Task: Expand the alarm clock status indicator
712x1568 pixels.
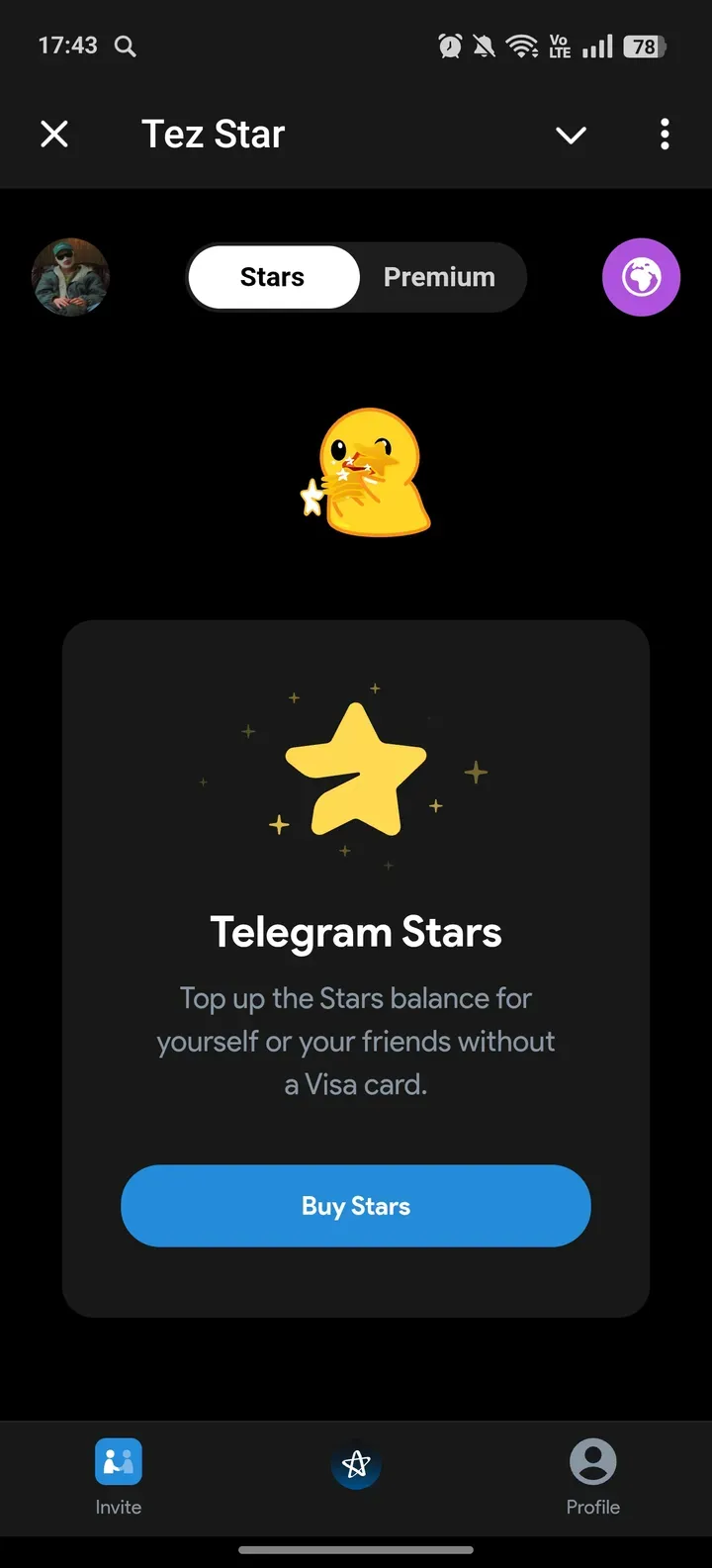Action: pyautogui.click(x=448, y=46)
